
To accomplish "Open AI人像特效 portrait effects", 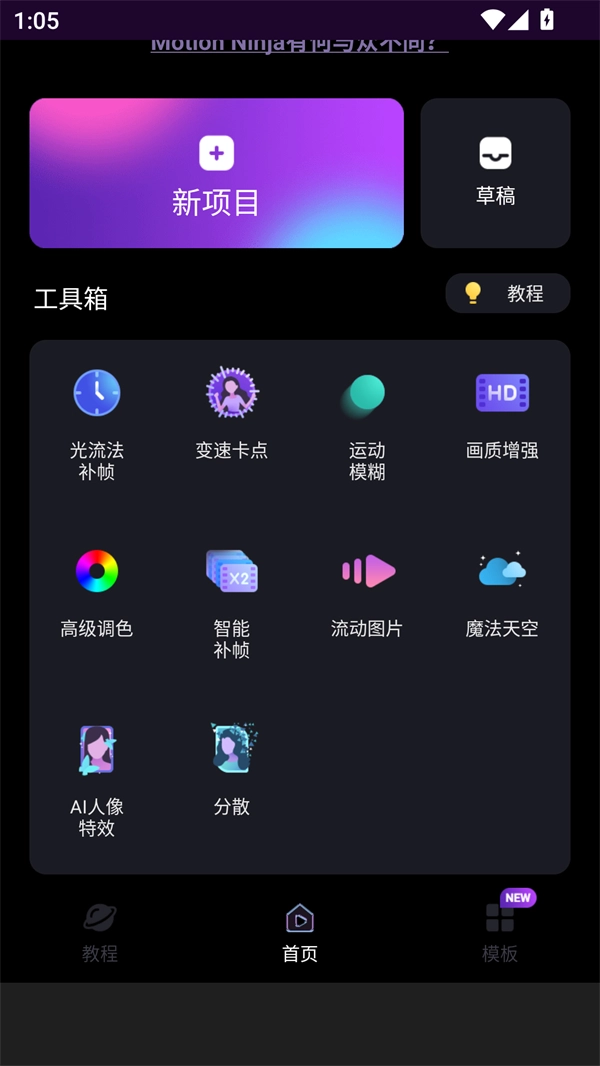I will [97, 778].
